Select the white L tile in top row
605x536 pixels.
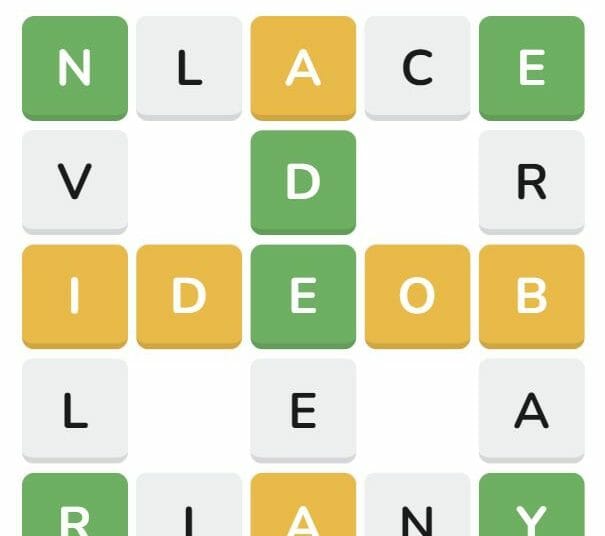pos(189,67)
